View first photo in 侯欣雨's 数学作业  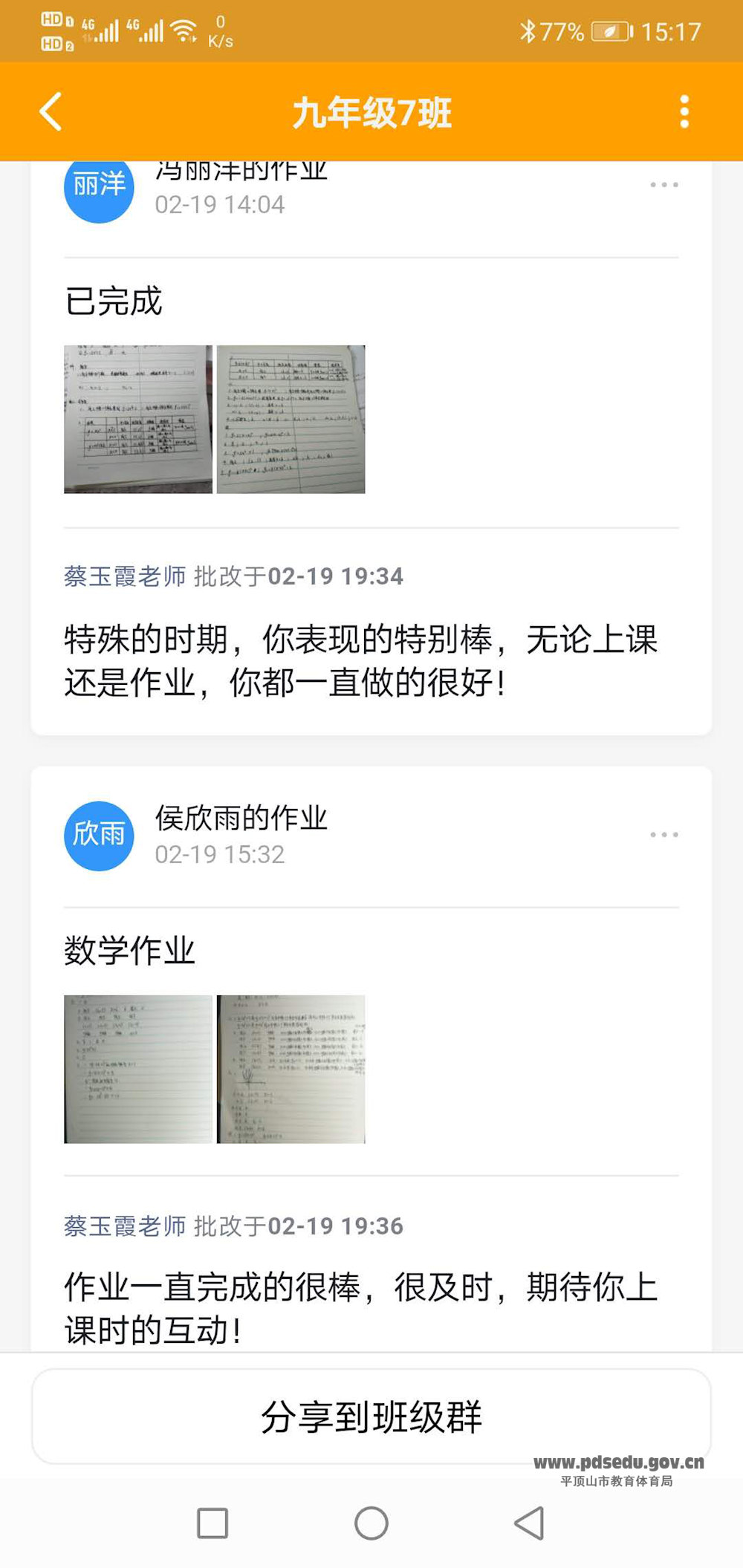click(x=138, y=1069)
